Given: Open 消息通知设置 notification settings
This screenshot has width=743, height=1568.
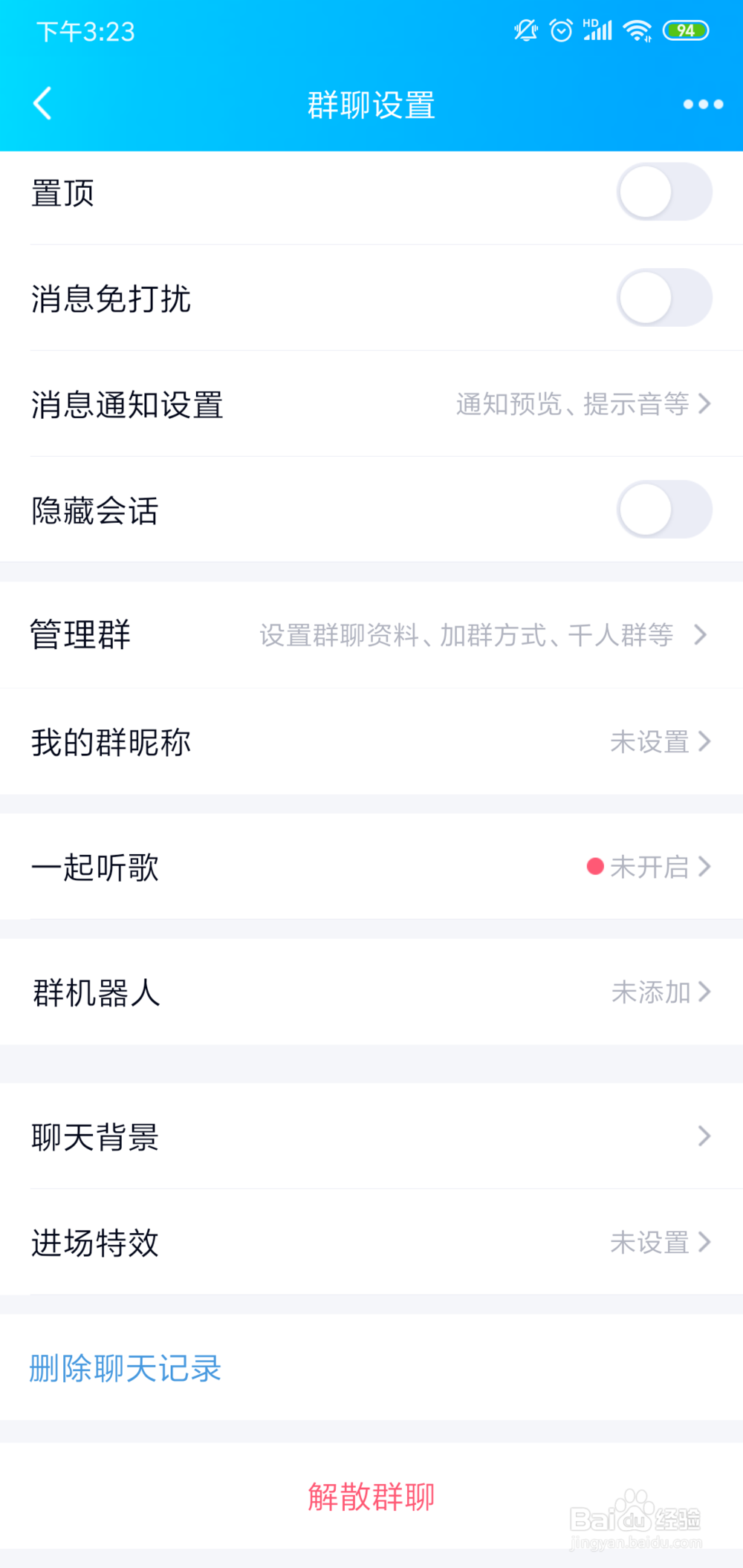Looking at the screenshot, I should tap(371, 403).
